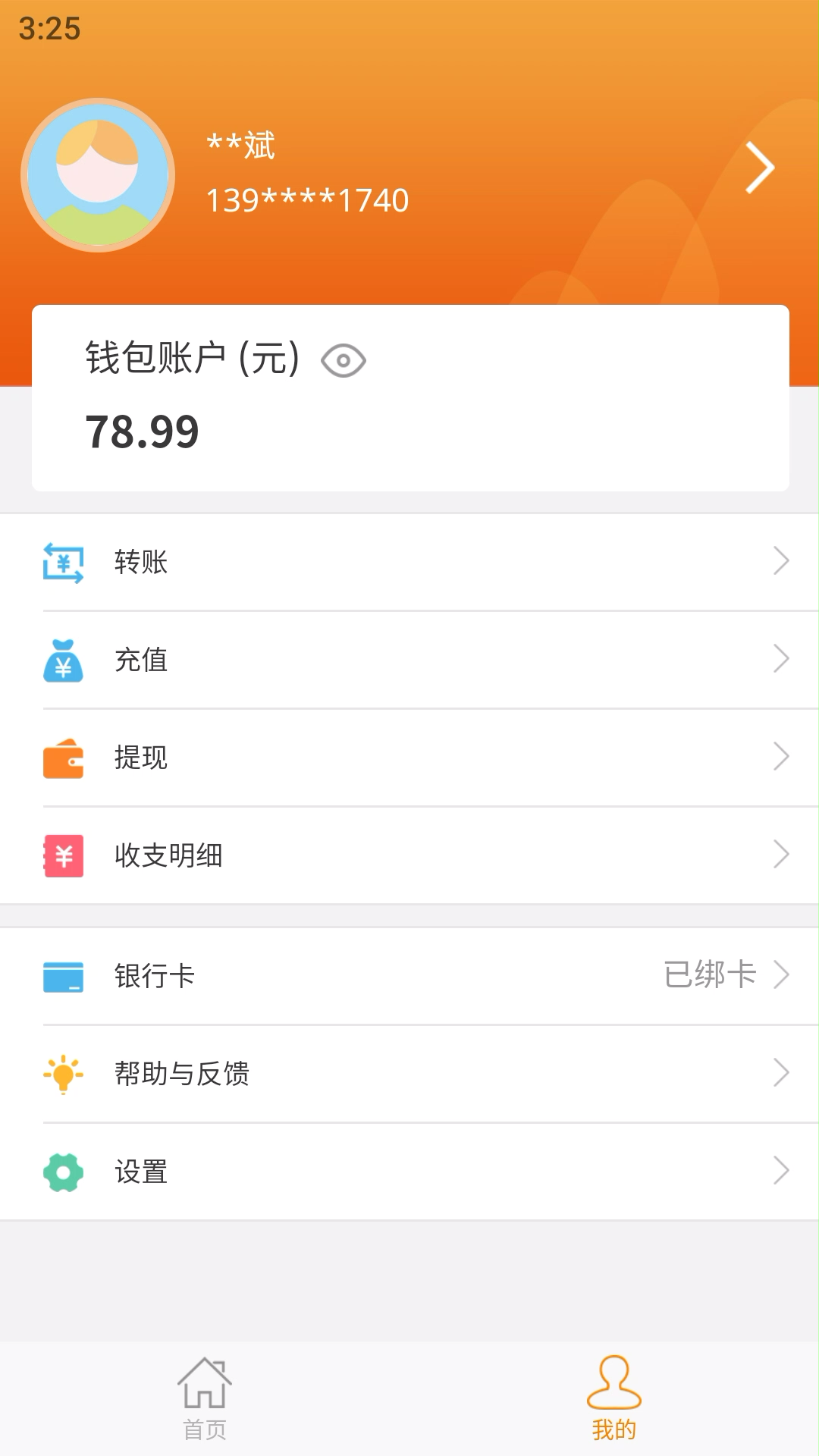Expand the 设置 row chevron
The height and width of the screenshot is (1456, 819).
click(x=783, y=1171)
